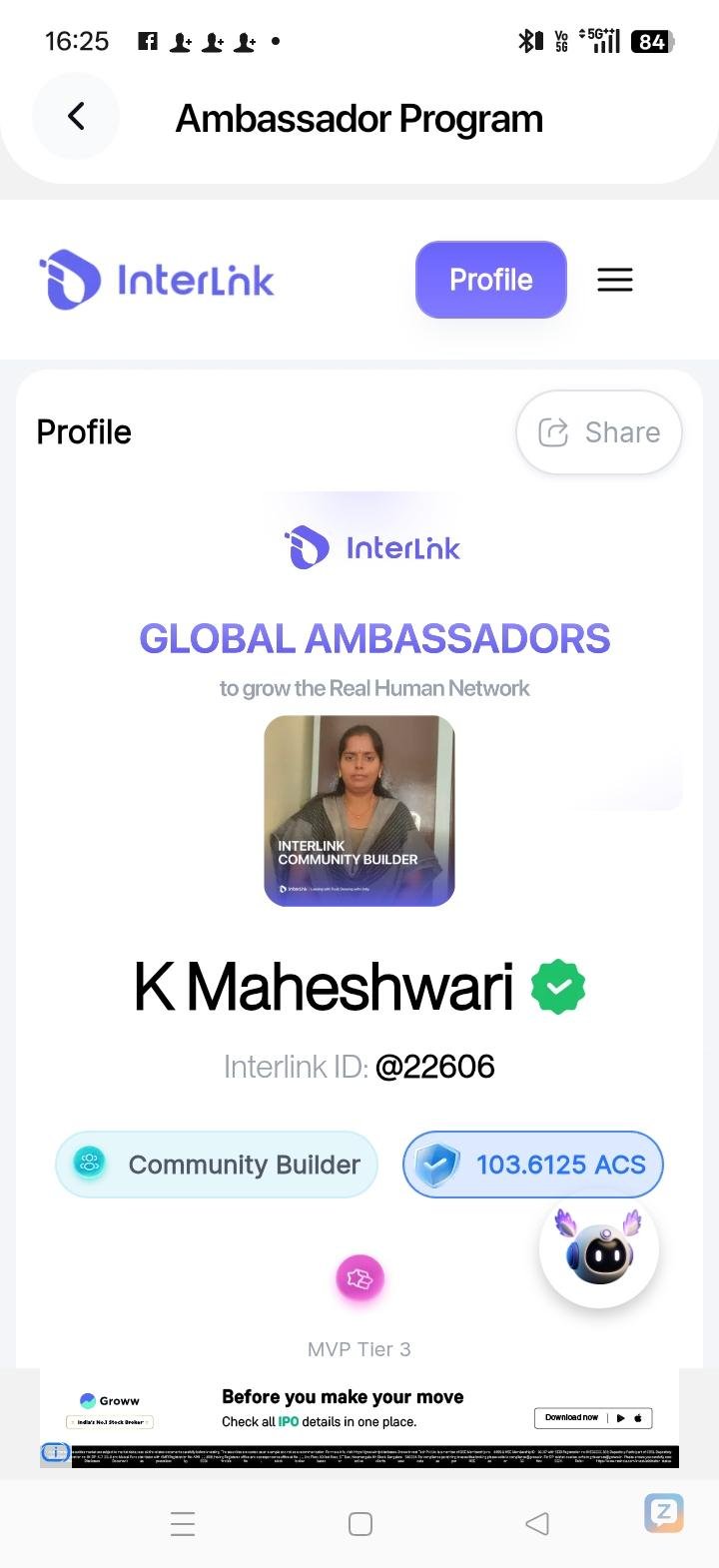Open the Profile button in the header

click(490, 280)
